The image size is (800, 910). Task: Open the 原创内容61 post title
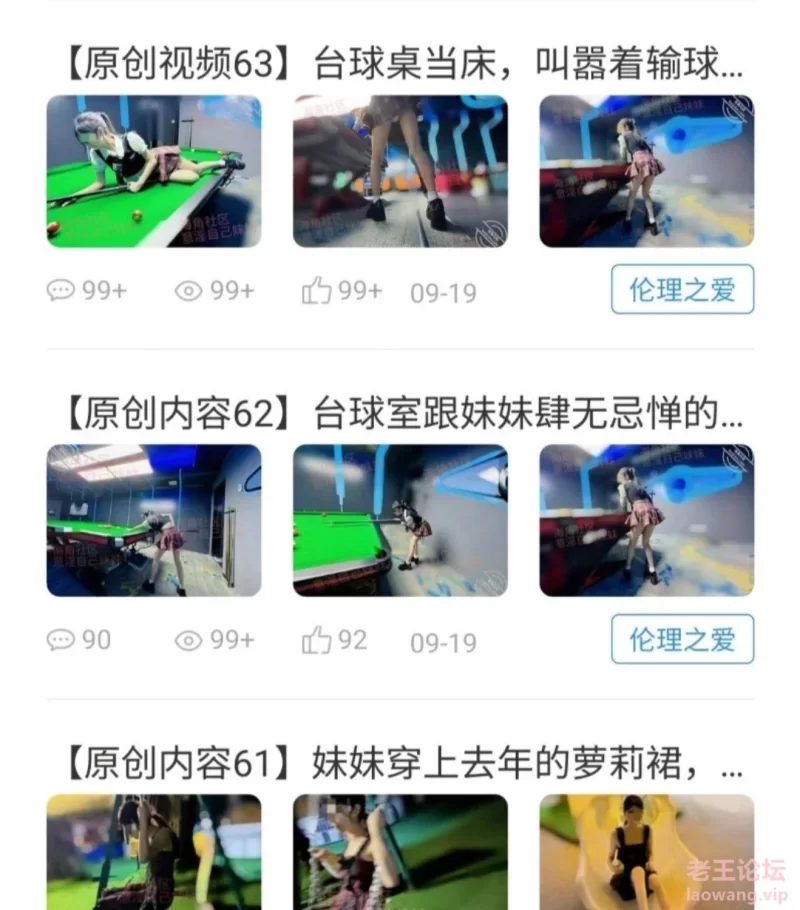400,765
